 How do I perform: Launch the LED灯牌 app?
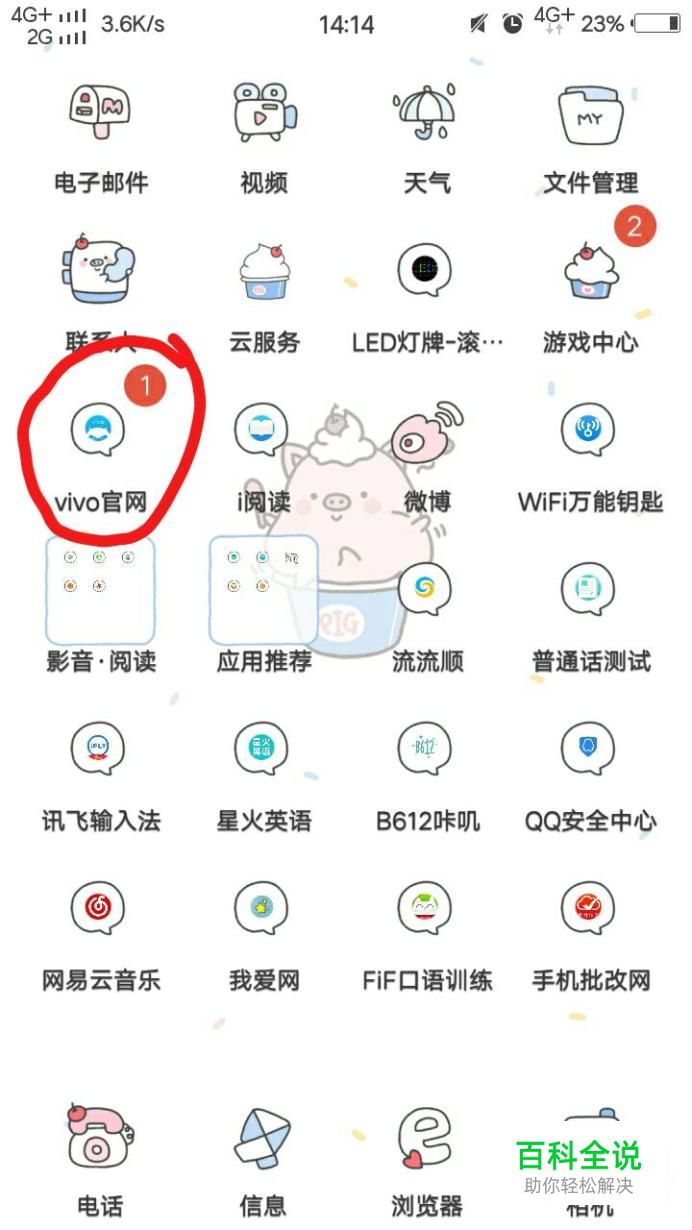tap(427, 272)
